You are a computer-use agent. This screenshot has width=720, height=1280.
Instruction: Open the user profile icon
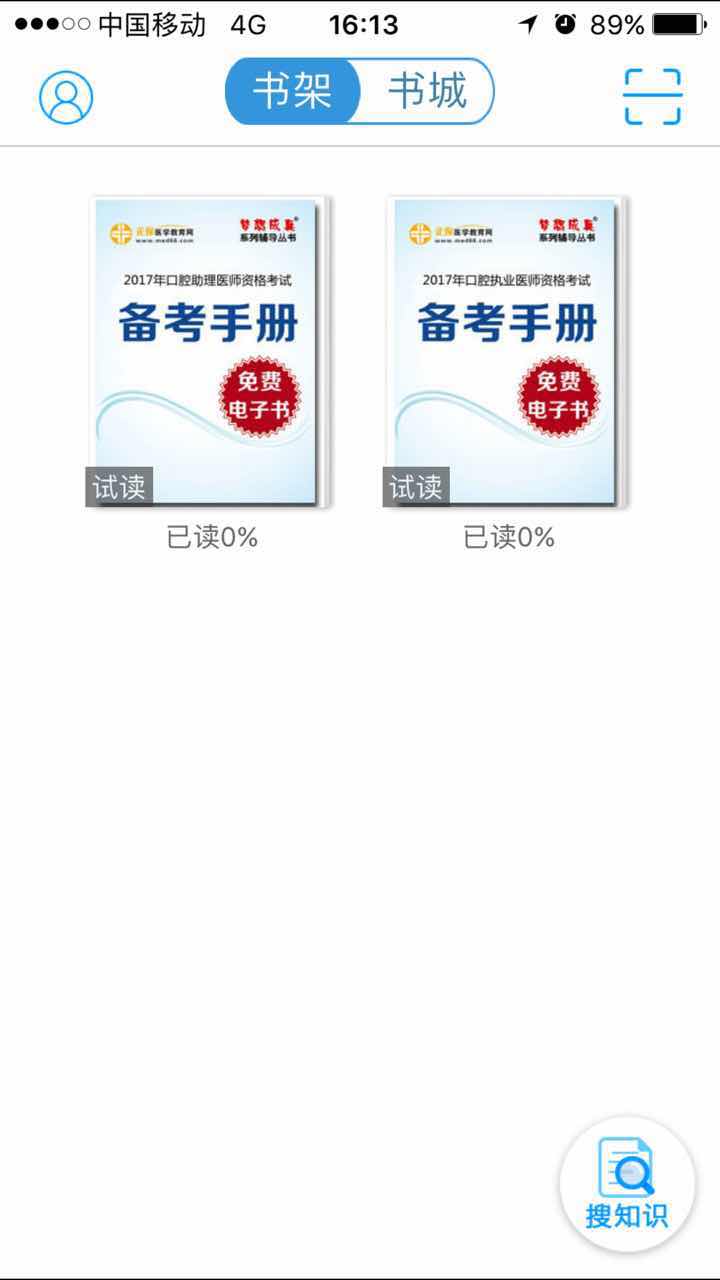(64, 97)
